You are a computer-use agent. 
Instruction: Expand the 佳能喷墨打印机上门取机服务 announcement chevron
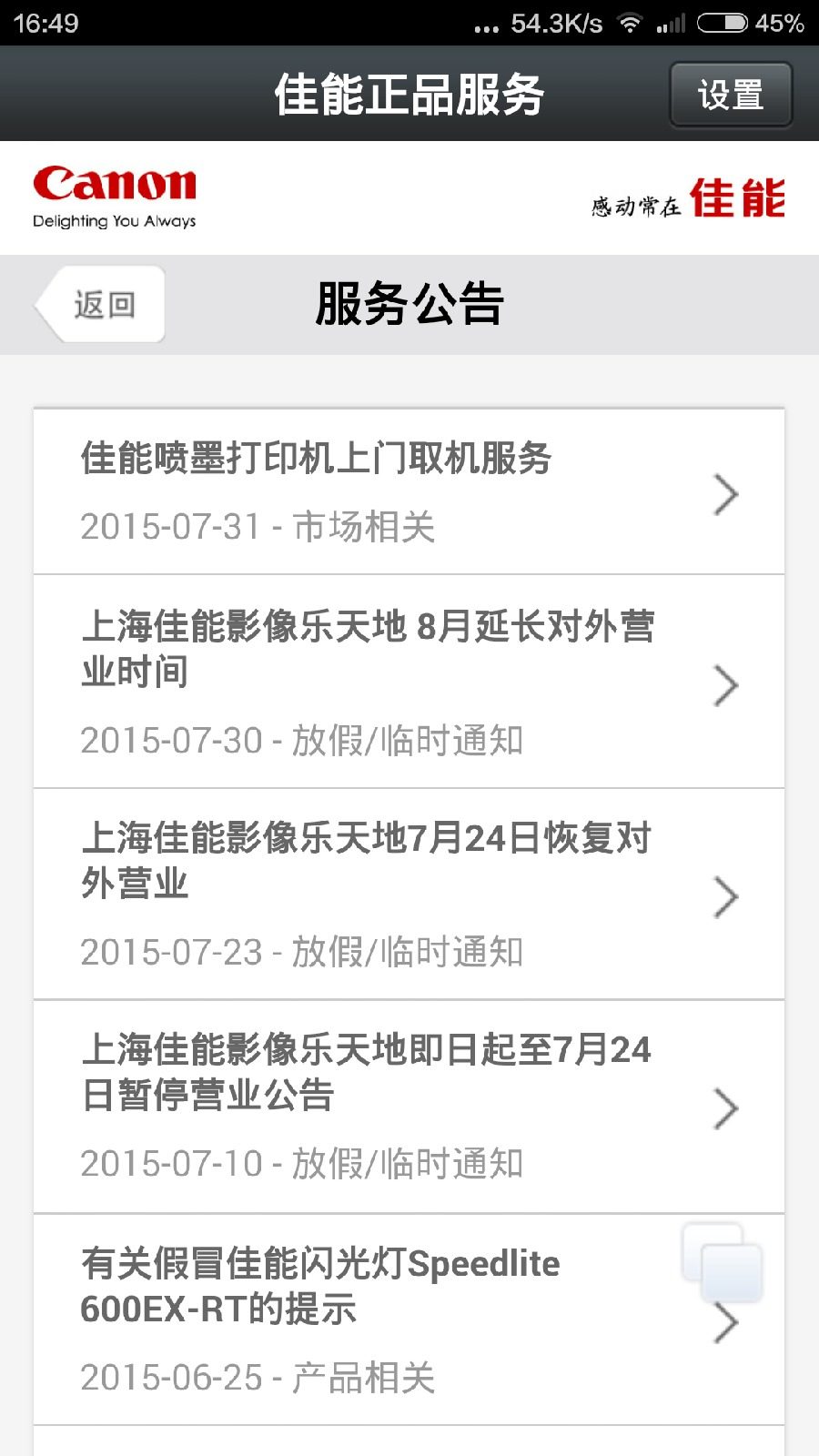(725, 493)
